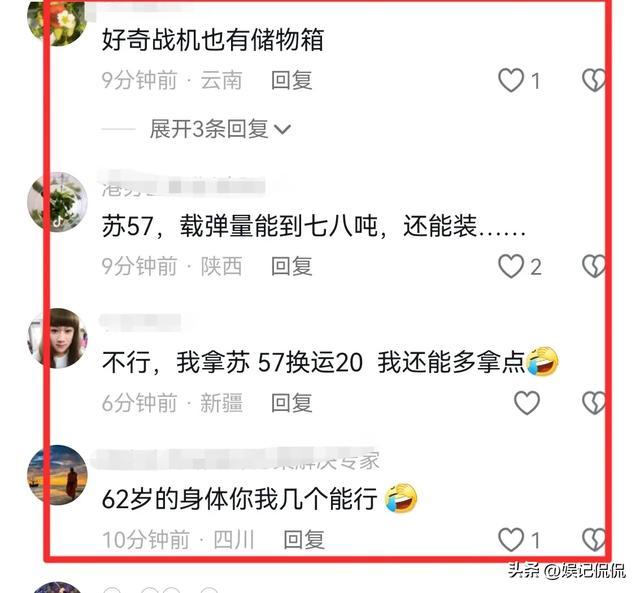Dislike the 苏57换运20 comment
This screenshot has height=593, width=640.
click(595, 403)
